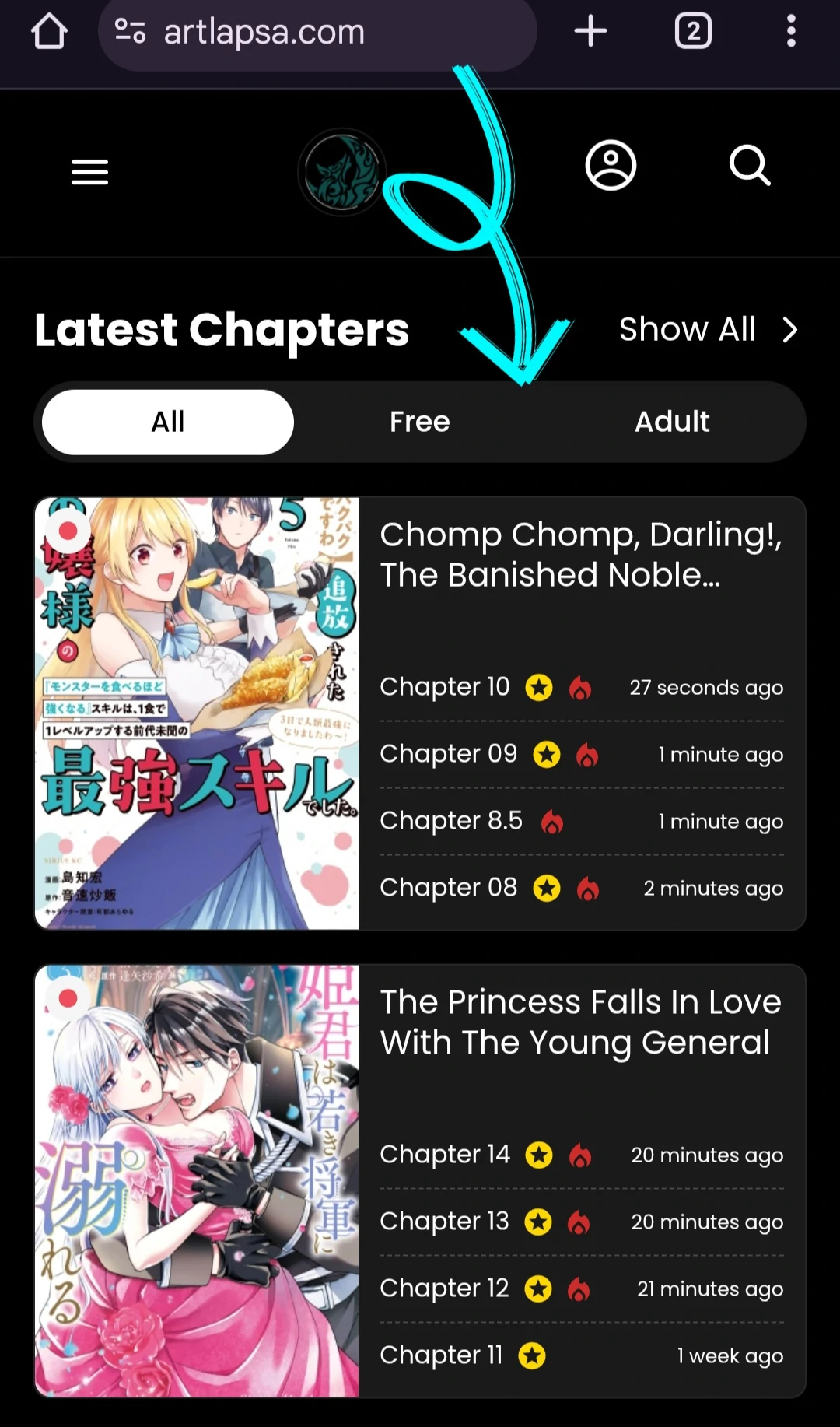The width and height of the screenshot is (840, 1427).
Task: Switch to the Free tab
Action: [420, 422]
